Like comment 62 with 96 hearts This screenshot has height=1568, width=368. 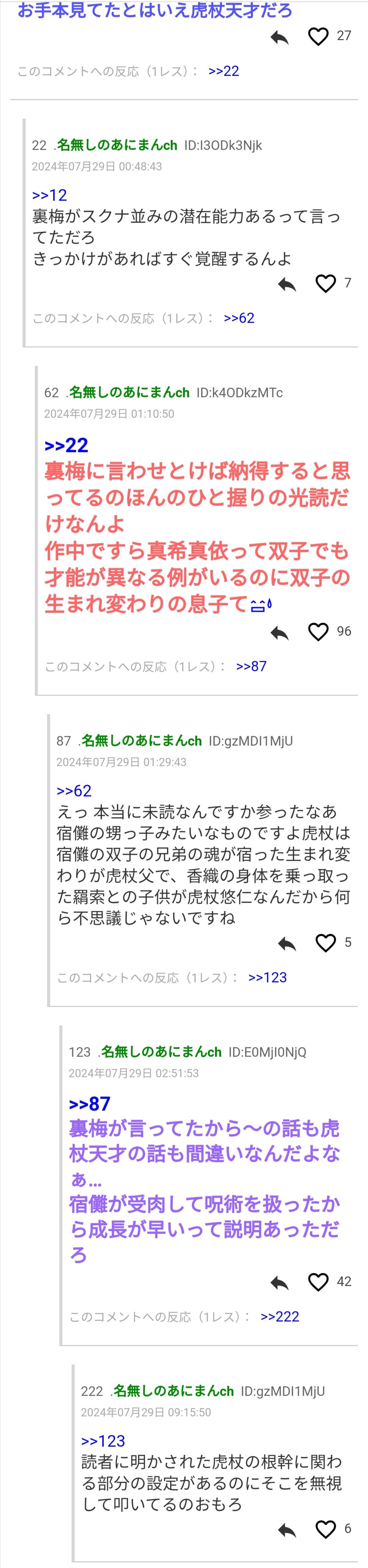[x=318, y=632]
